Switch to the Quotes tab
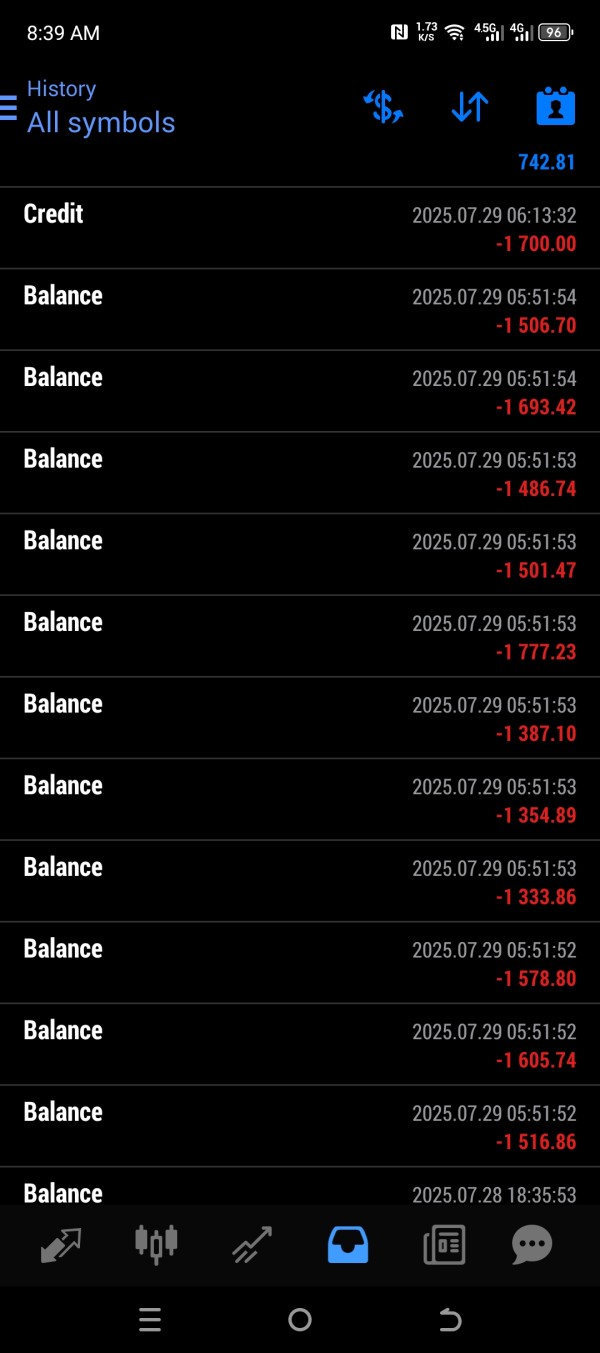The image size is (600, 1353). click(61, 1245)
